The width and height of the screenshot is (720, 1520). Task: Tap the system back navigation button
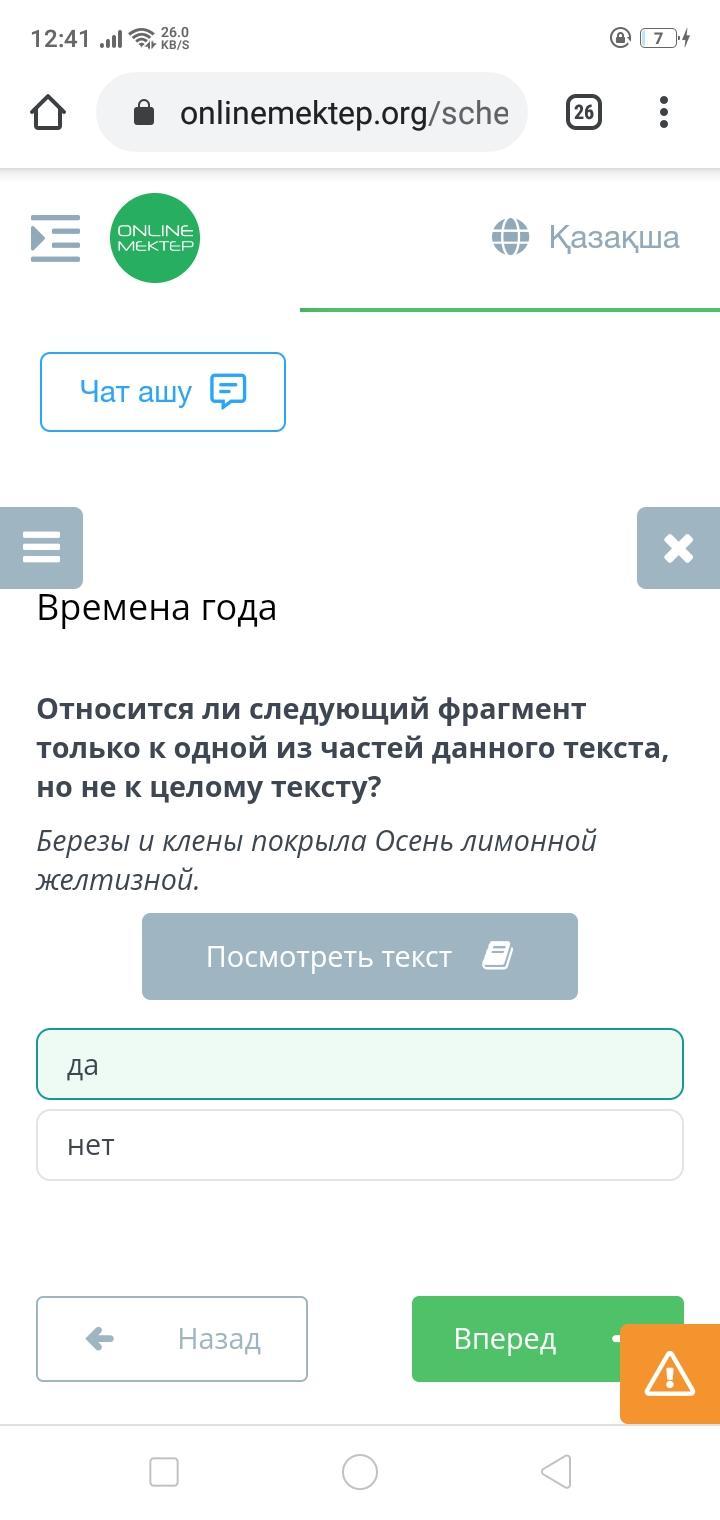click(556, 1472)
